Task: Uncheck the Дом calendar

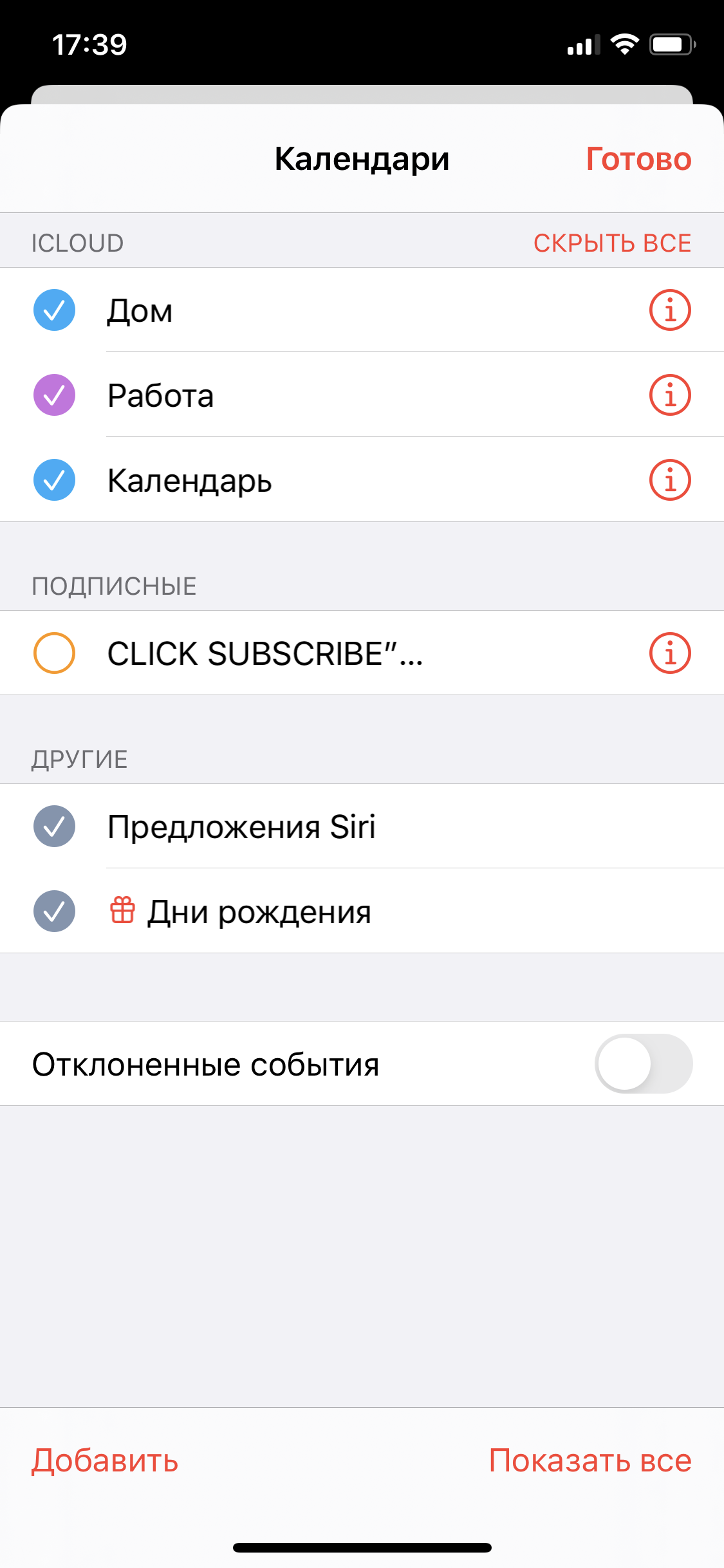Action: [x=55, y=310]
